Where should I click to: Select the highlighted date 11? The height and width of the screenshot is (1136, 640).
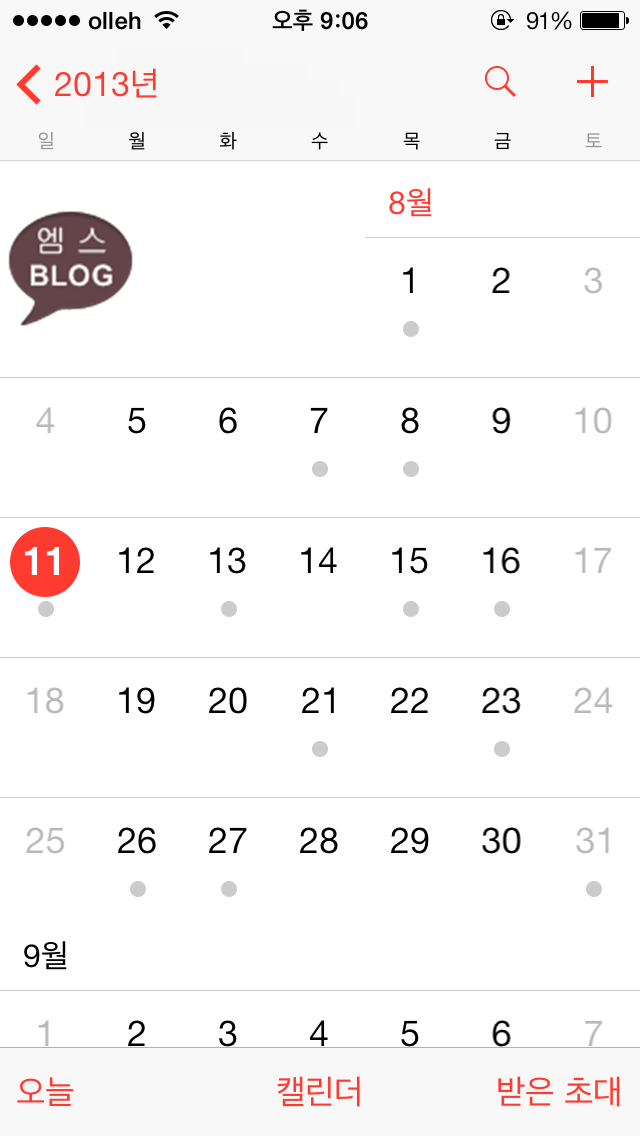(x=45, y=561)
